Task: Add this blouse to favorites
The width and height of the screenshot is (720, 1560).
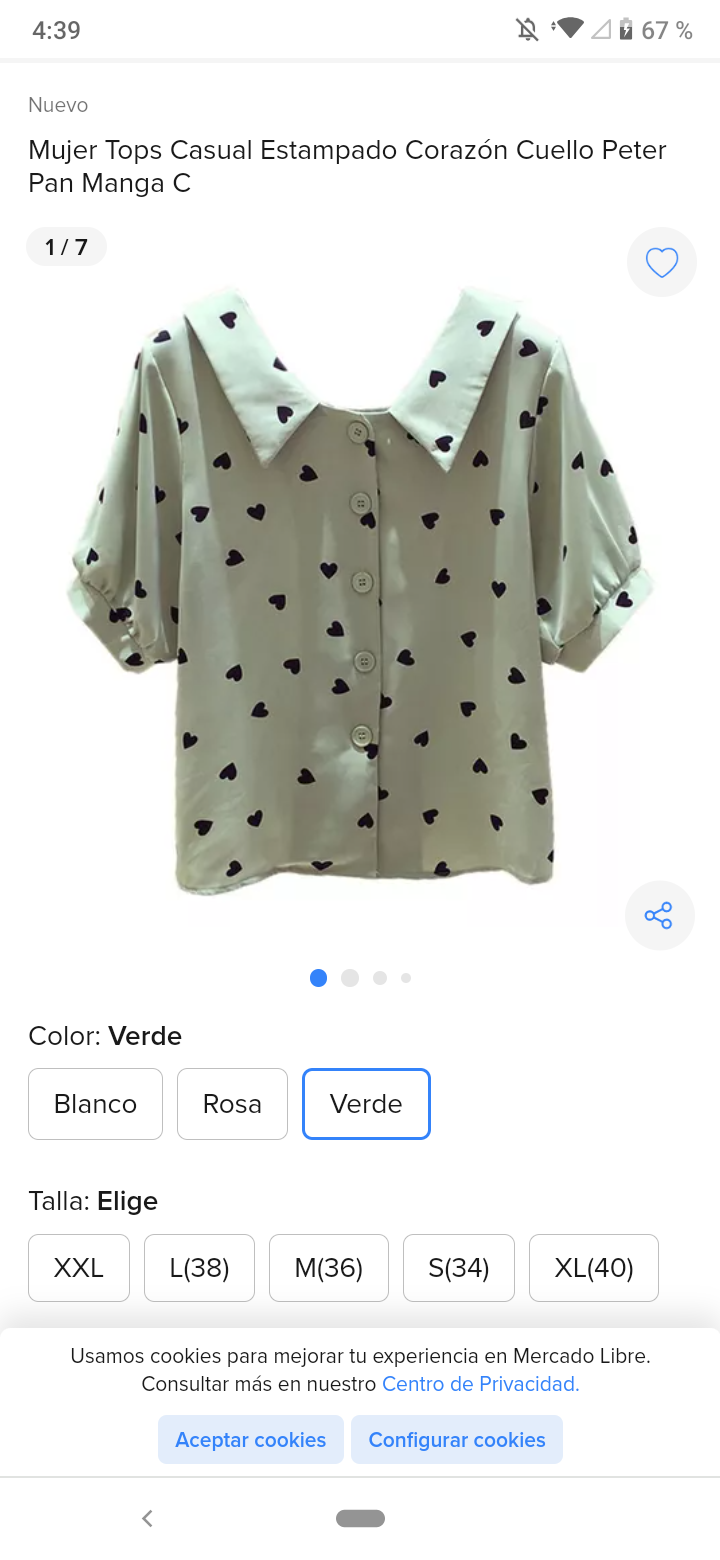Action: coord(661,262)
